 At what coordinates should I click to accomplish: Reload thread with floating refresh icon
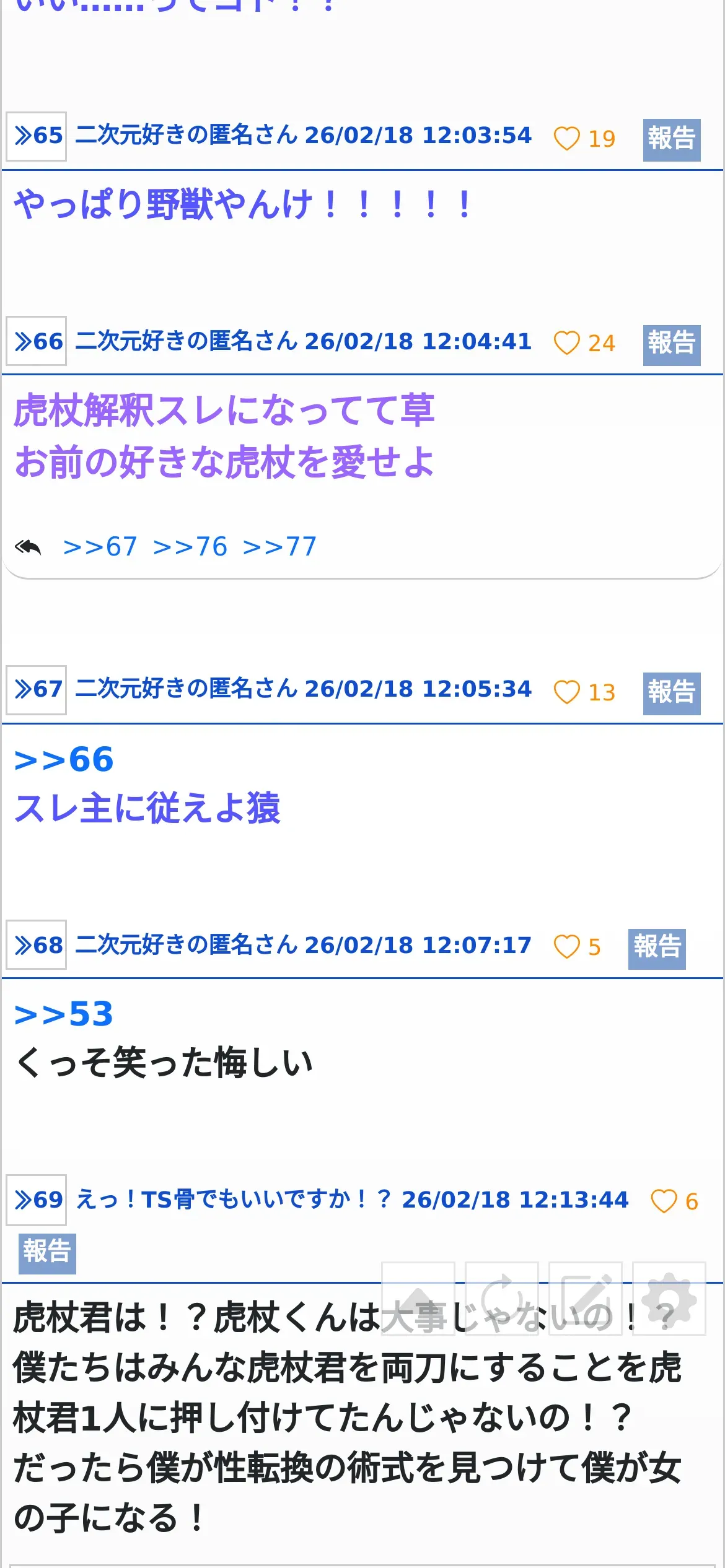(x=502, y=1298)
